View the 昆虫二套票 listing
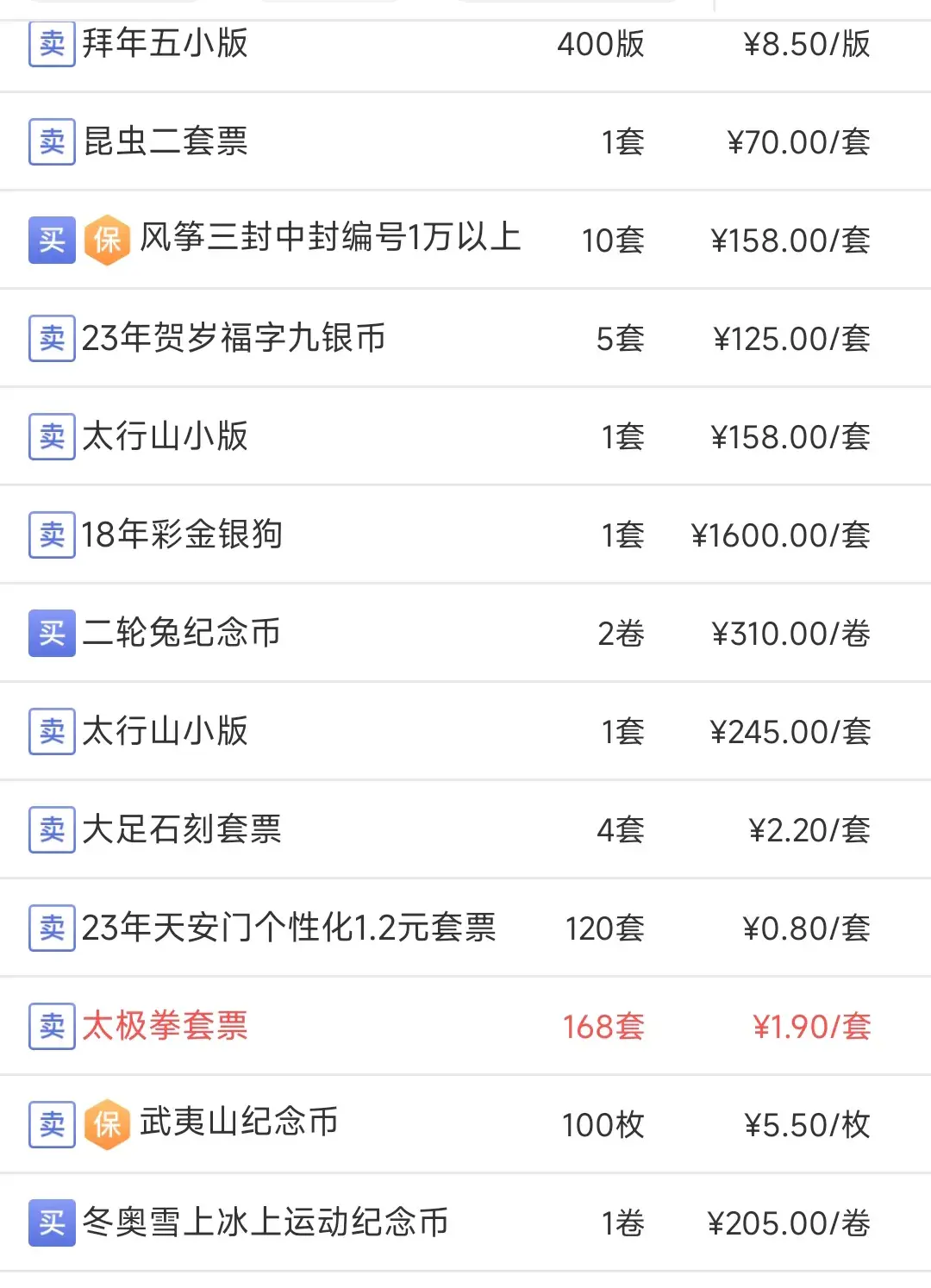This screenshot has height=1288, width=931. click(x=166, y=141)
